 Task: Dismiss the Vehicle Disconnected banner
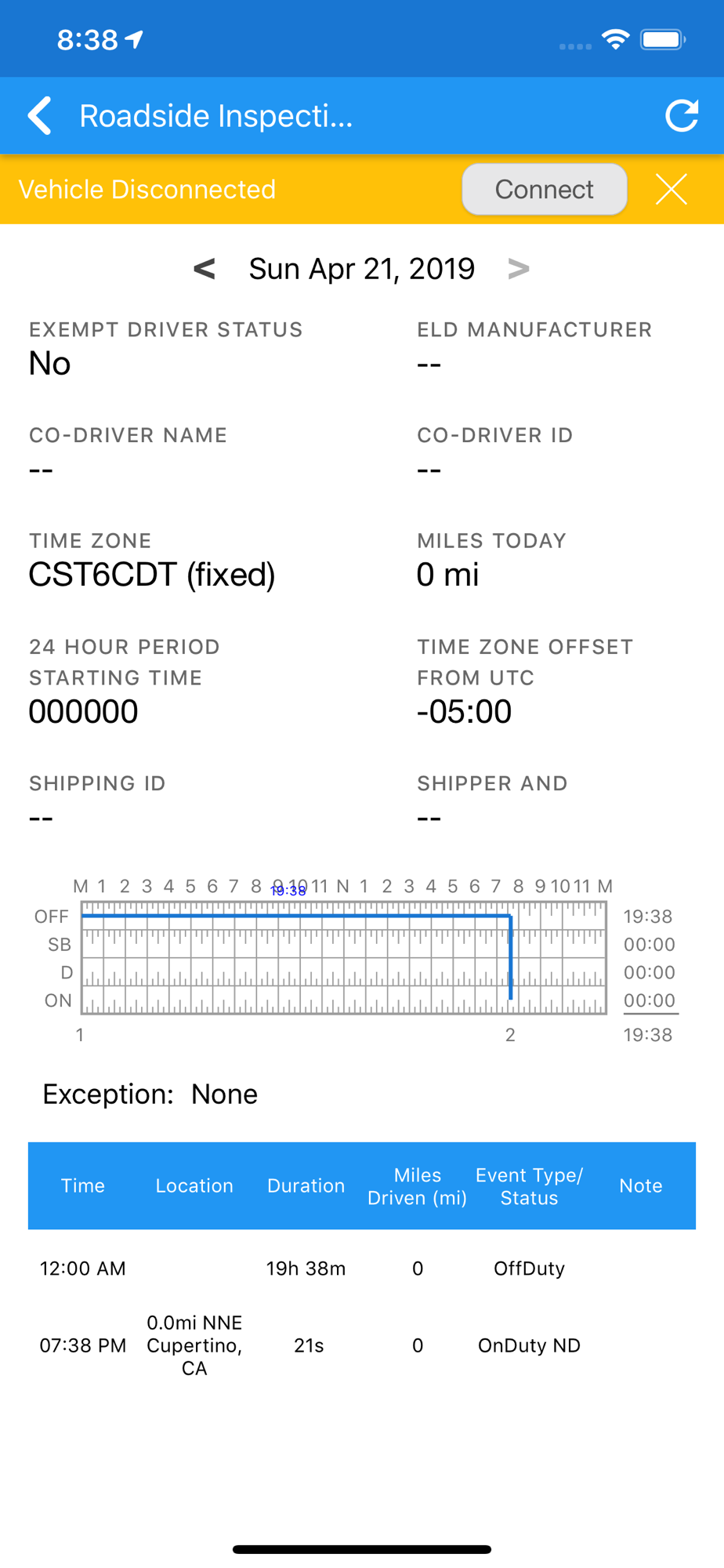point(672,189)
